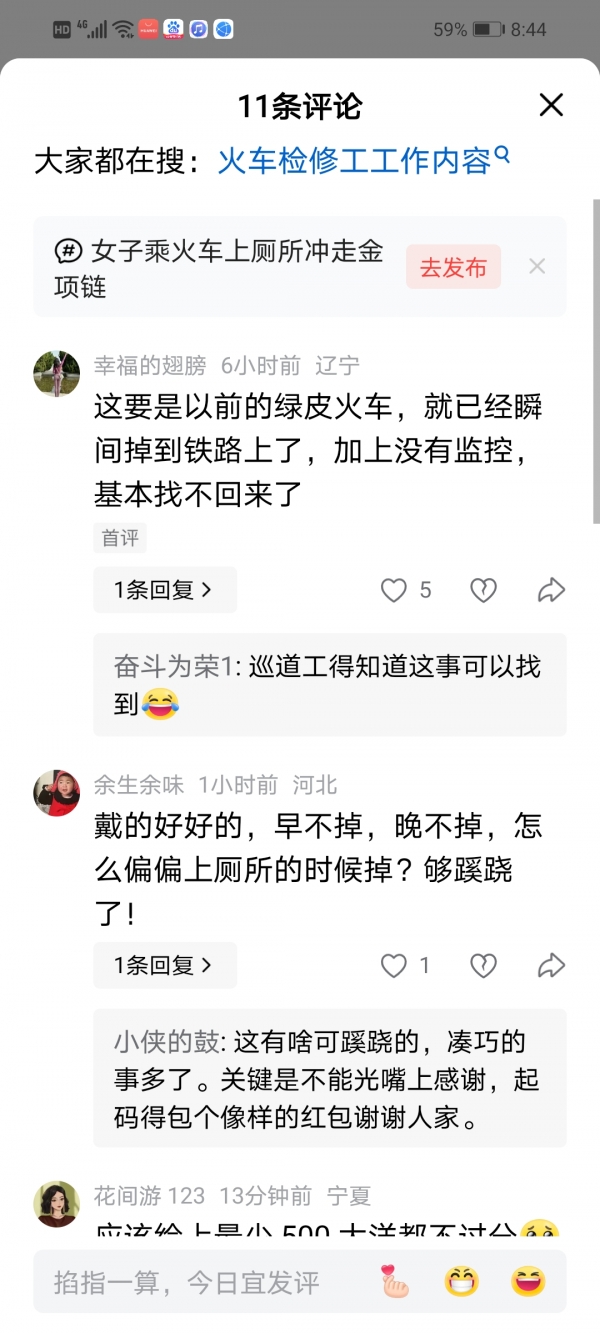Open 幸福的翅膀's profile avatar
Image resolution: width=600 pixels, height=1333 pixels.
pos(57,375)
